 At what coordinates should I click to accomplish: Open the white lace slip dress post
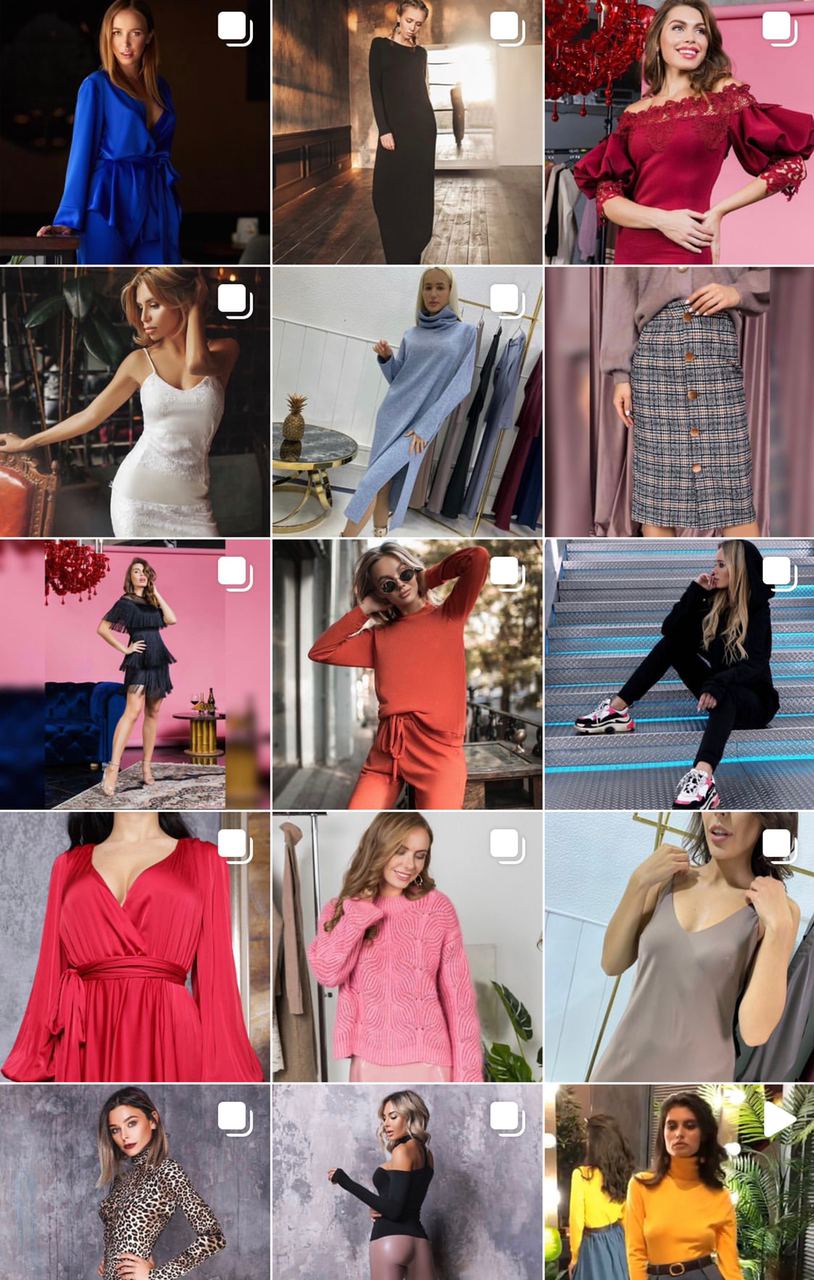click(135, 401)
